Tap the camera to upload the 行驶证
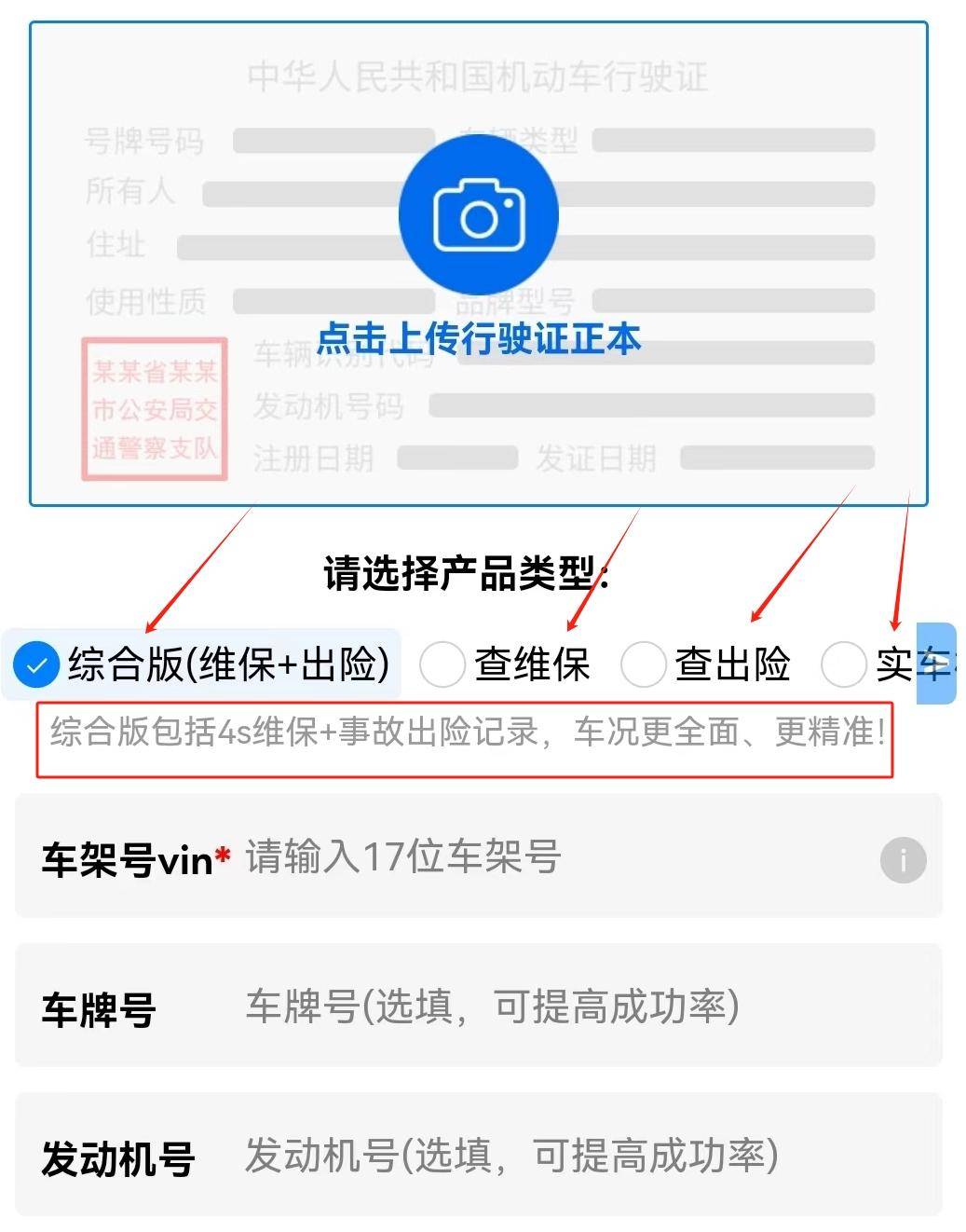This screenshot has height=1232, width=966. (x=478, y=214)
